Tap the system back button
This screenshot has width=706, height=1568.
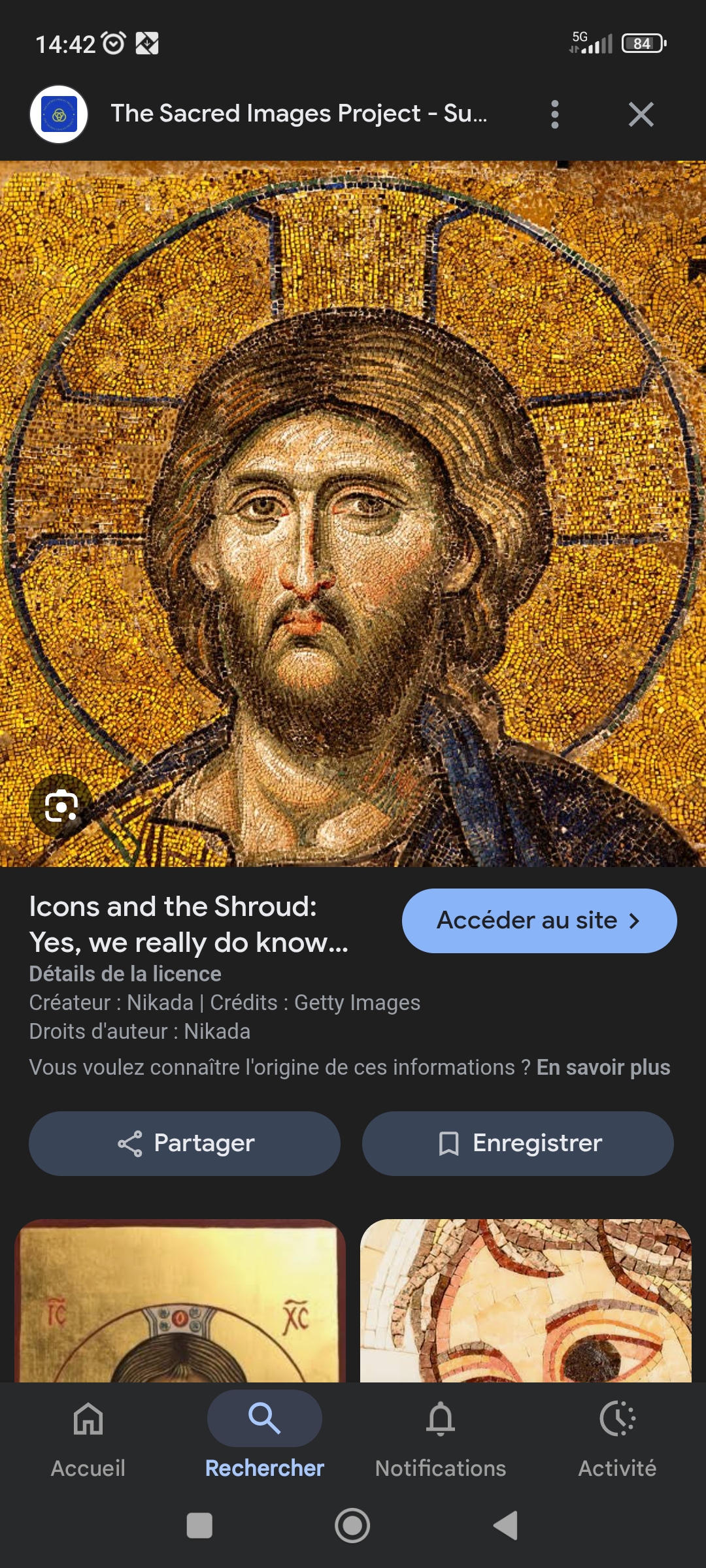coord(505,1526)
